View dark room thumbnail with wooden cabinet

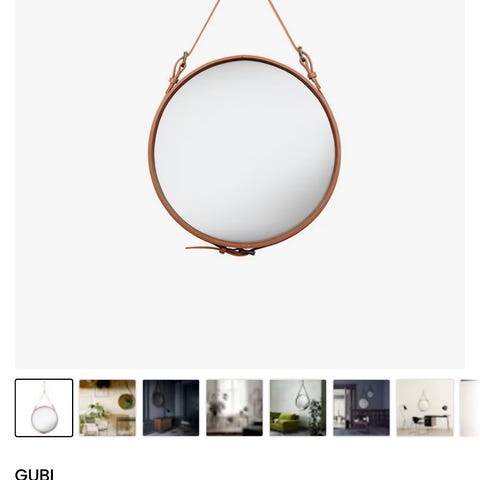[171, 408]
